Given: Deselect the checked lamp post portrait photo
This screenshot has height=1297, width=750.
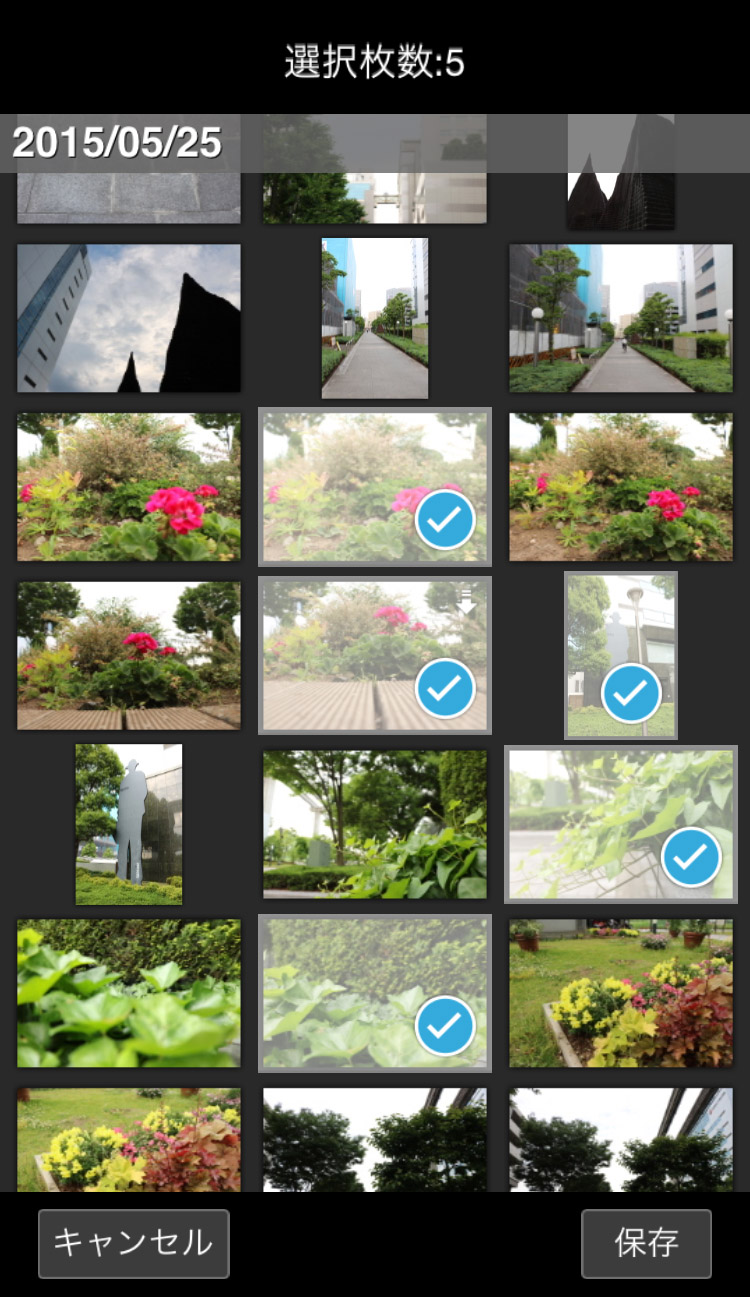Looking at the screenshot, I should (x=620, y=655).
